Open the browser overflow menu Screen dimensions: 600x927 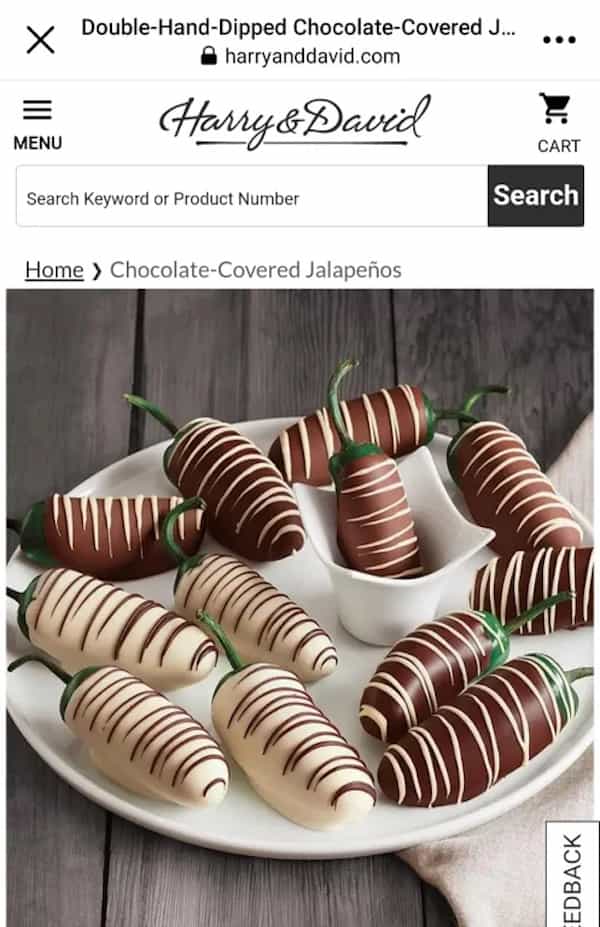559,40
